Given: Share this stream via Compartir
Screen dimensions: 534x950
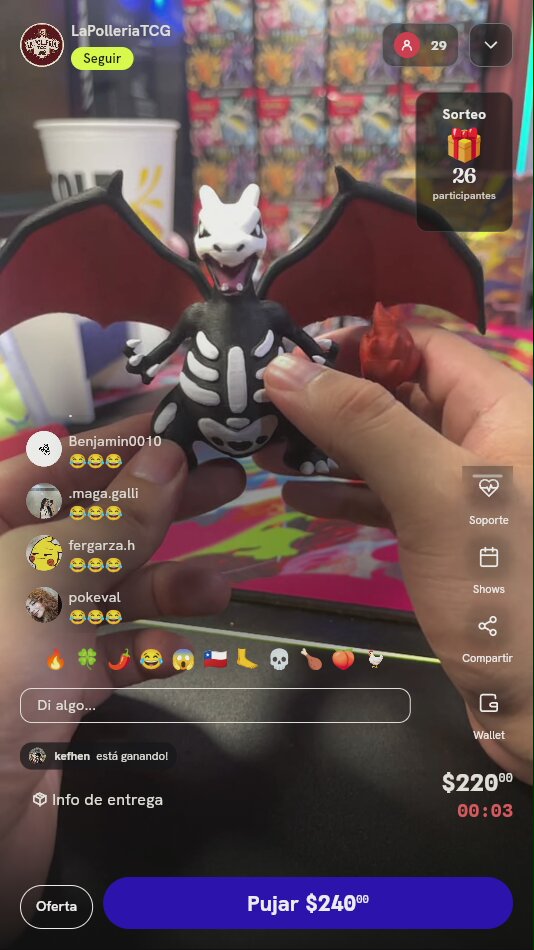Looking at the screenshot, I should click(487, 639).
